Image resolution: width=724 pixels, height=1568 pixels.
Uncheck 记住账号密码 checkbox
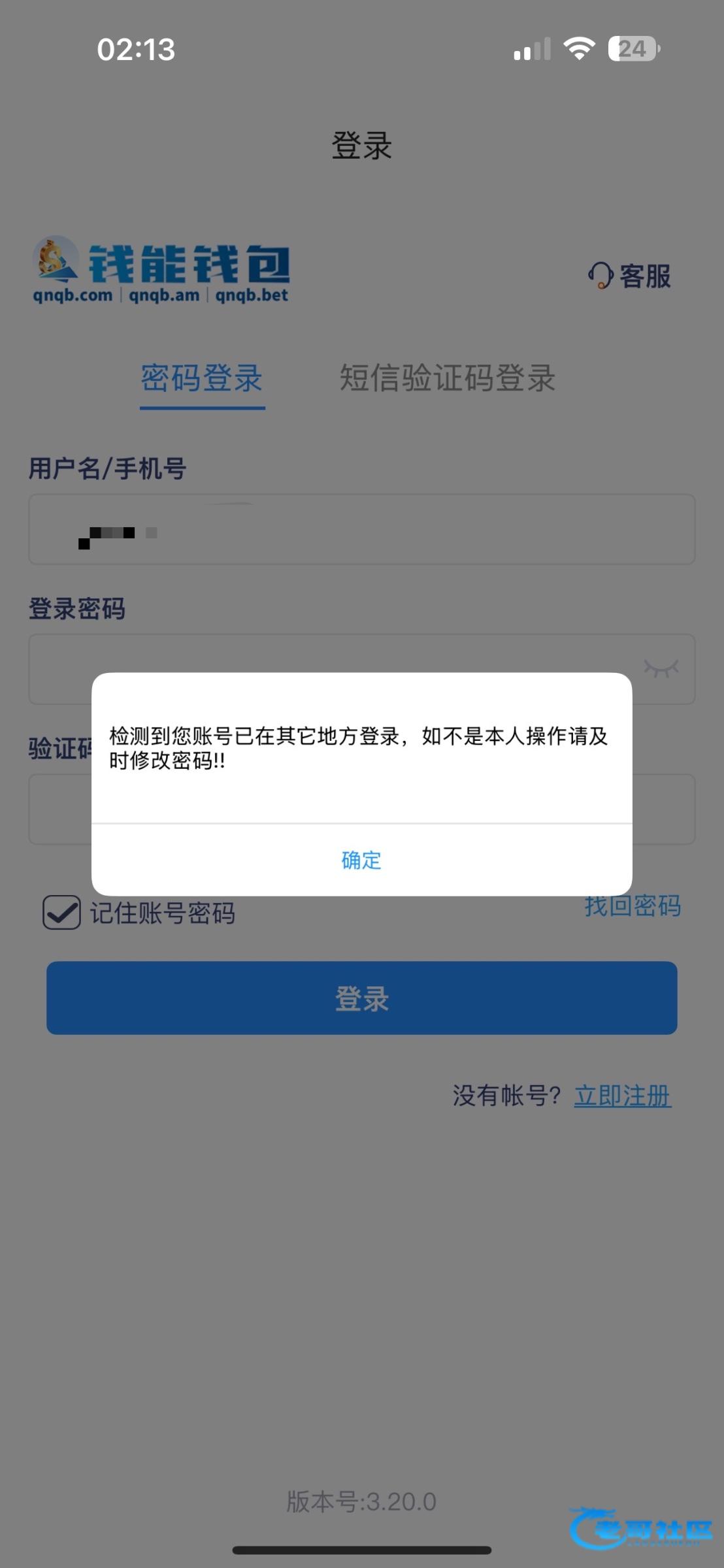point(62,912)
